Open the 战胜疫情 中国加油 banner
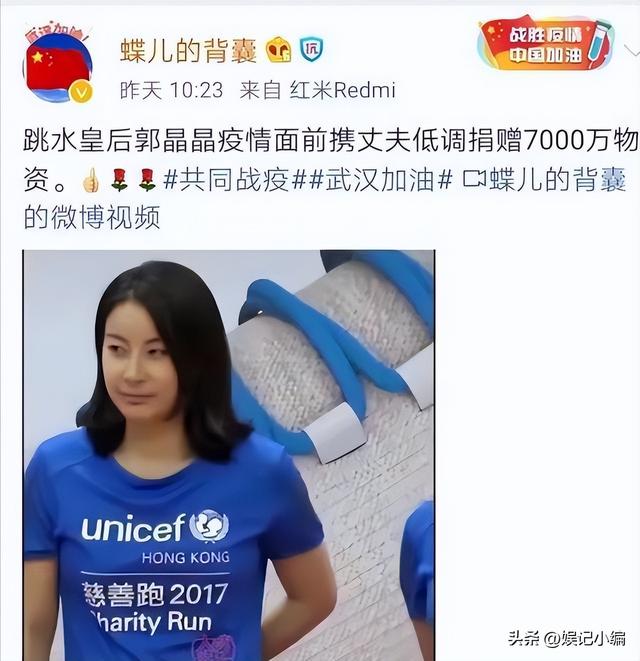The width and height of the screenshot is (640, 661). 544,44
